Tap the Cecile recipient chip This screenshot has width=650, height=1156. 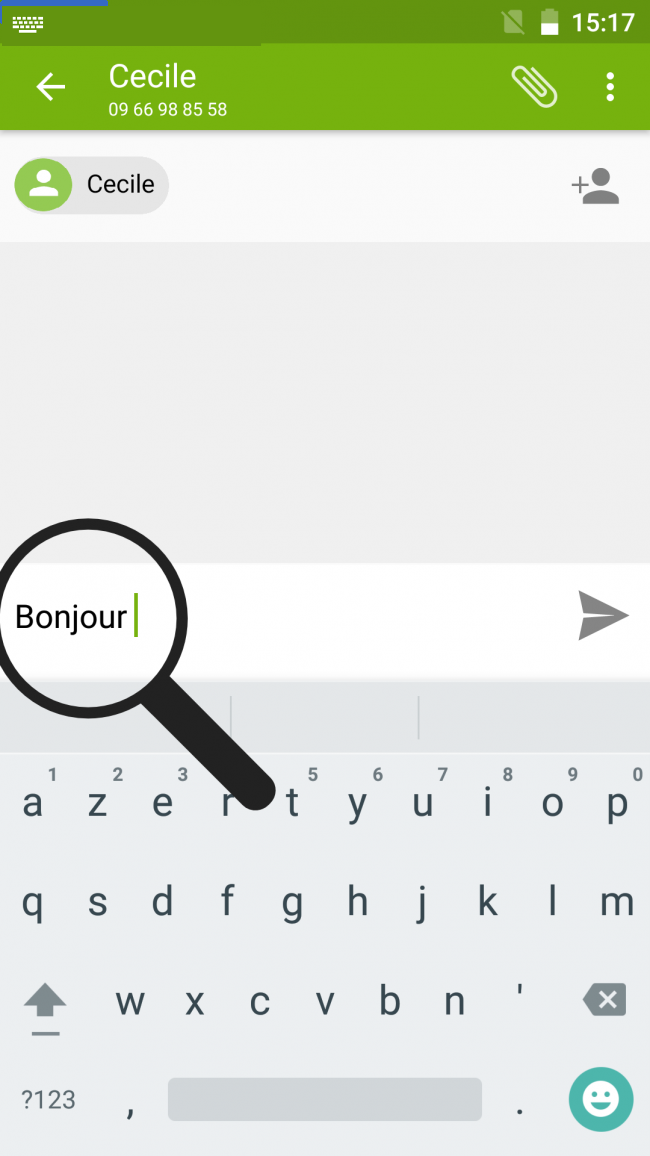tap(92, 185)
